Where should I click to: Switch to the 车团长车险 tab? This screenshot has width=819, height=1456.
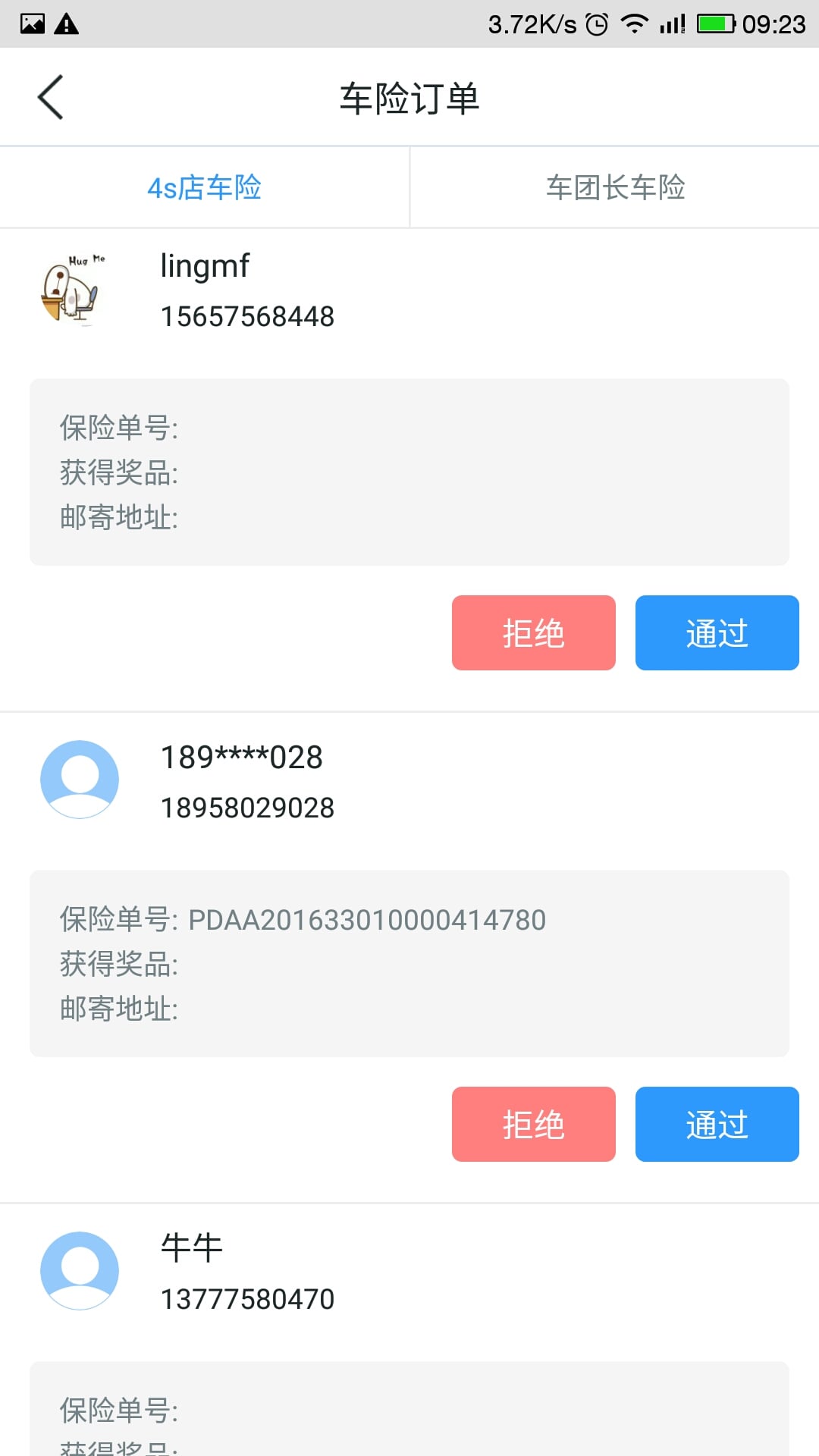tap(615, 187)
